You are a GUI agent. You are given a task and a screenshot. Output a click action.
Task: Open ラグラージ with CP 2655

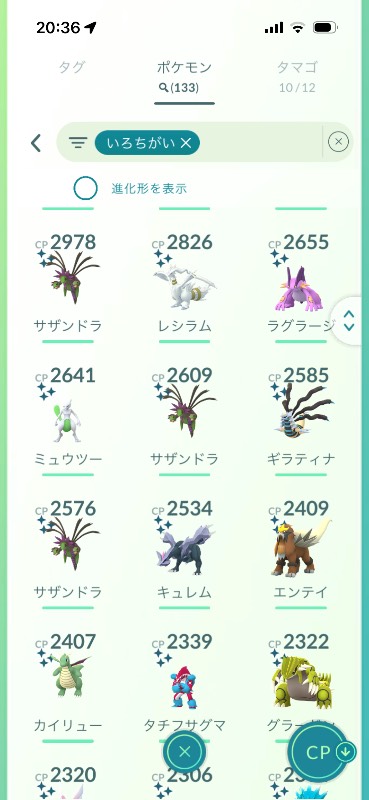301,283
